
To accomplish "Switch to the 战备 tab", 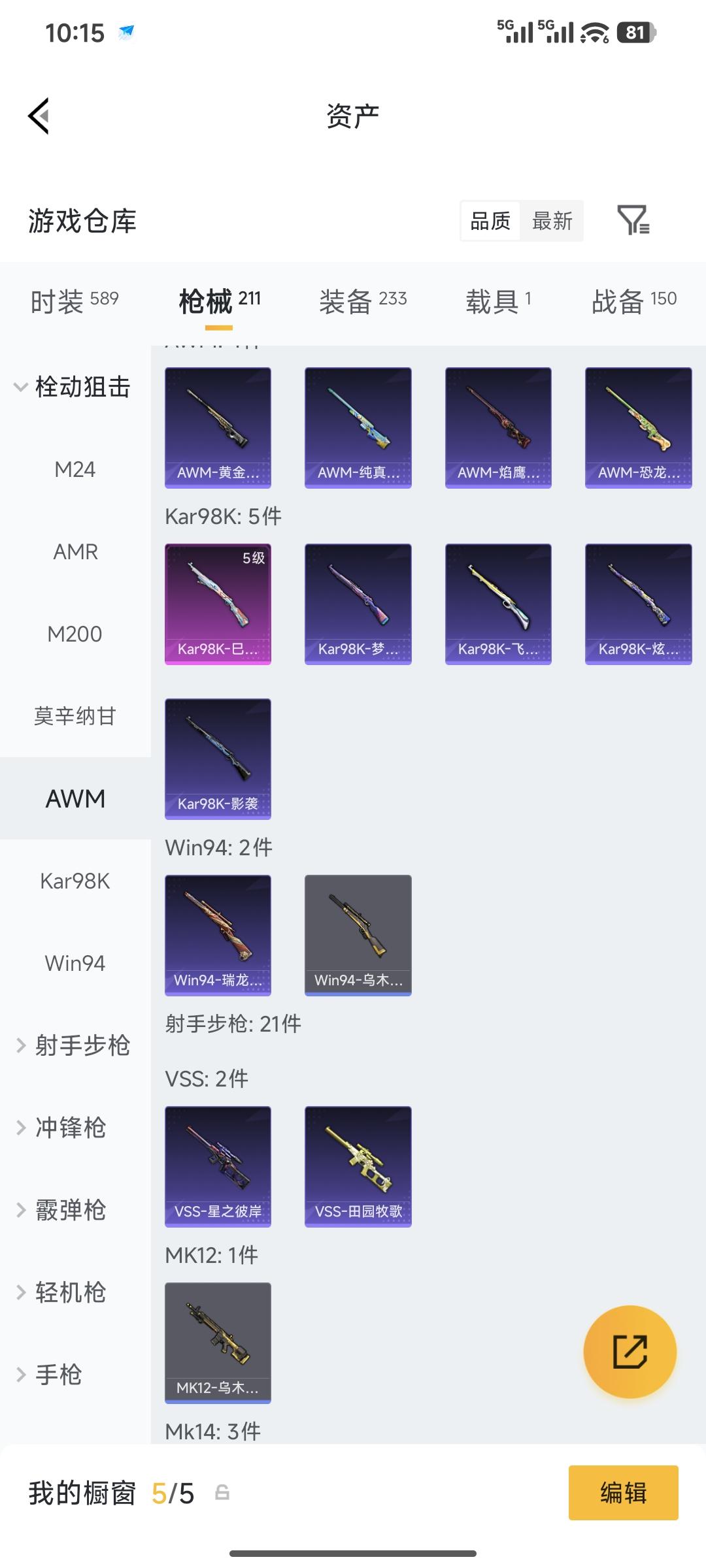I will coord(633,301).
